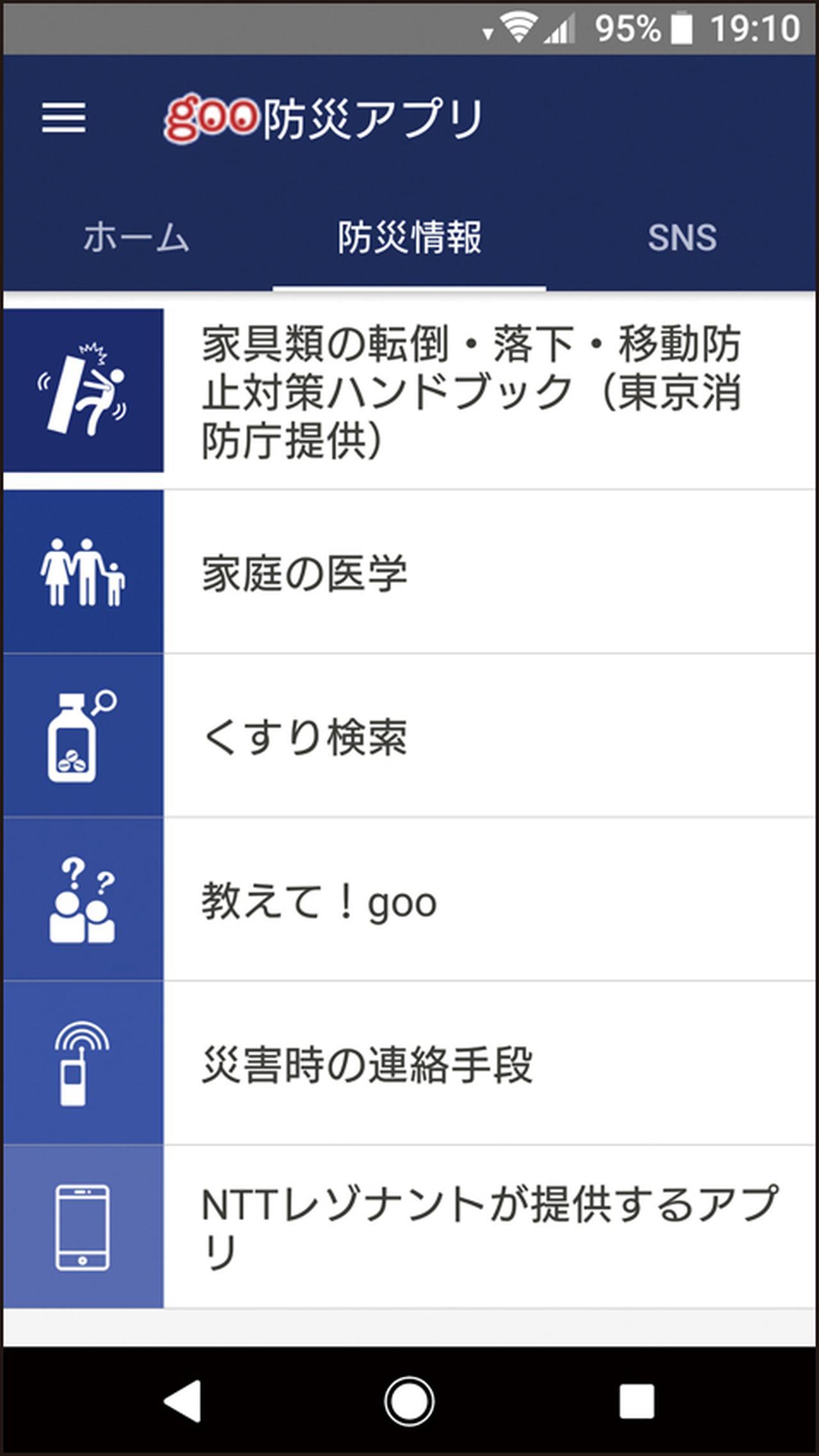Switch to the ホーム tab
This screenshot has height=1456, width=819.
tap(136, 237)
